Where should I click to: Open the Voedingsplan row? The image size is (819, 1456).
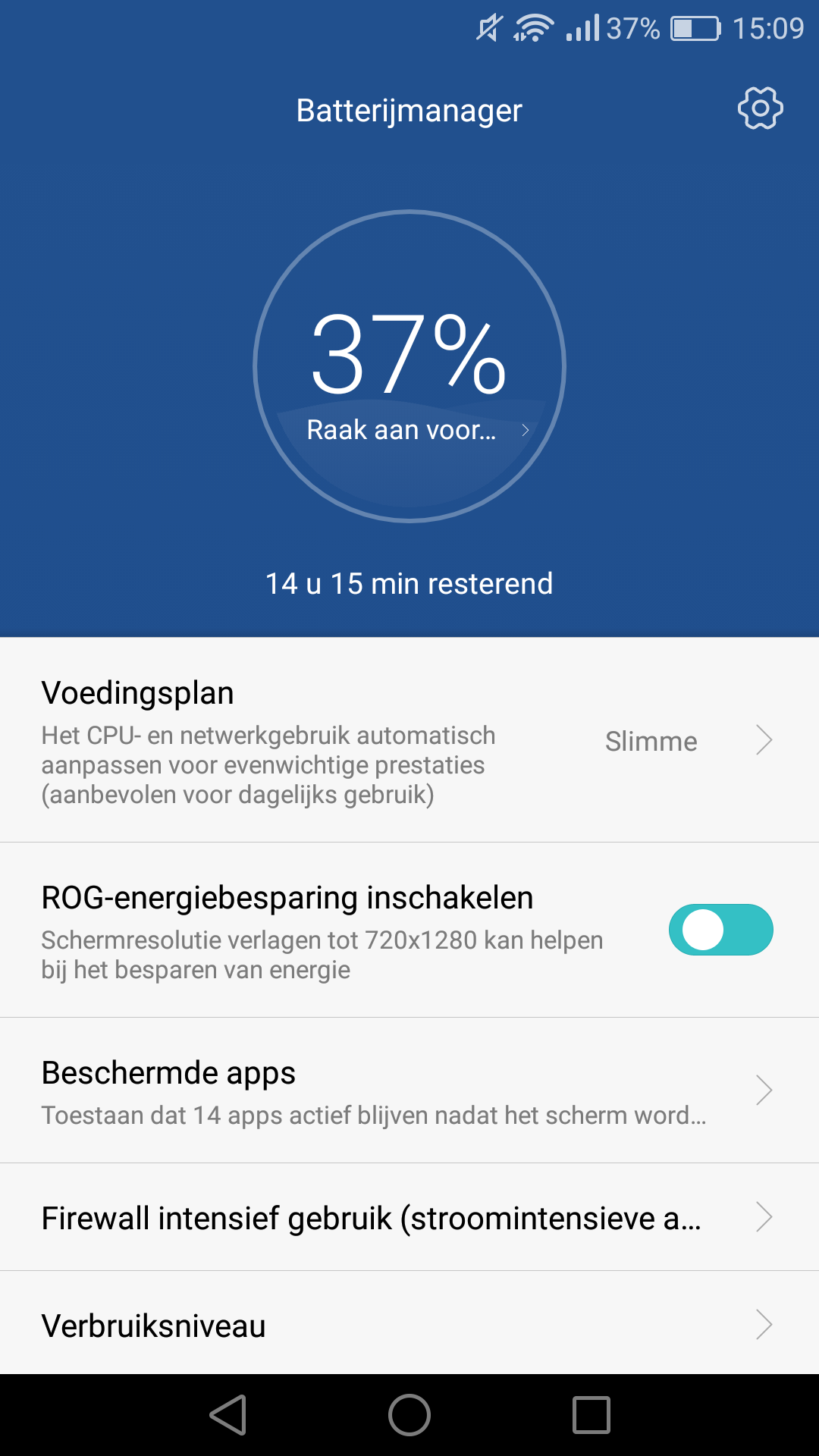tap(409, 740)
